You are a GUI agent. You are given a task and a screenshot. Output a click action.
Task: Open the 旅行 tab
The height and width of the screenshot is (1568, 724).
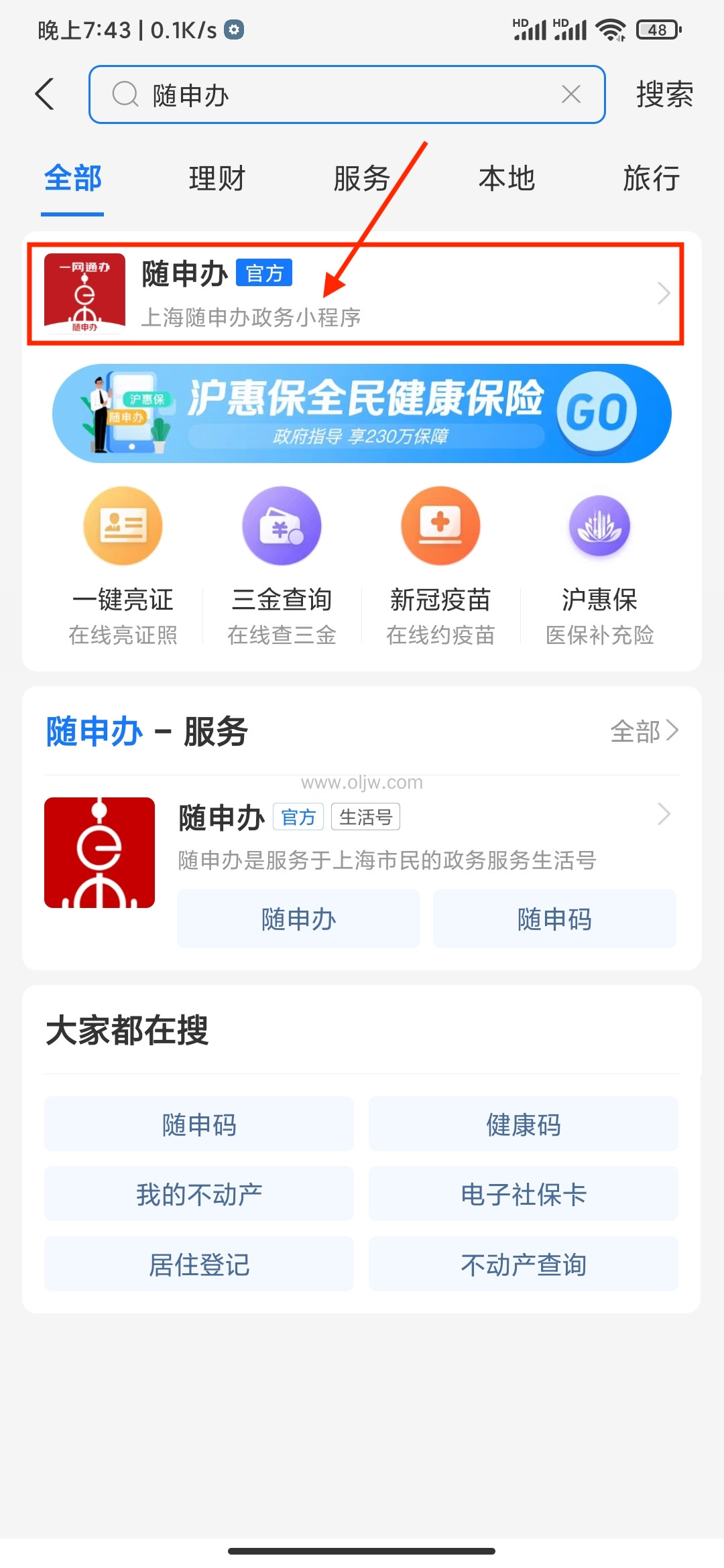pyautogui.click(x=651, y=179)
